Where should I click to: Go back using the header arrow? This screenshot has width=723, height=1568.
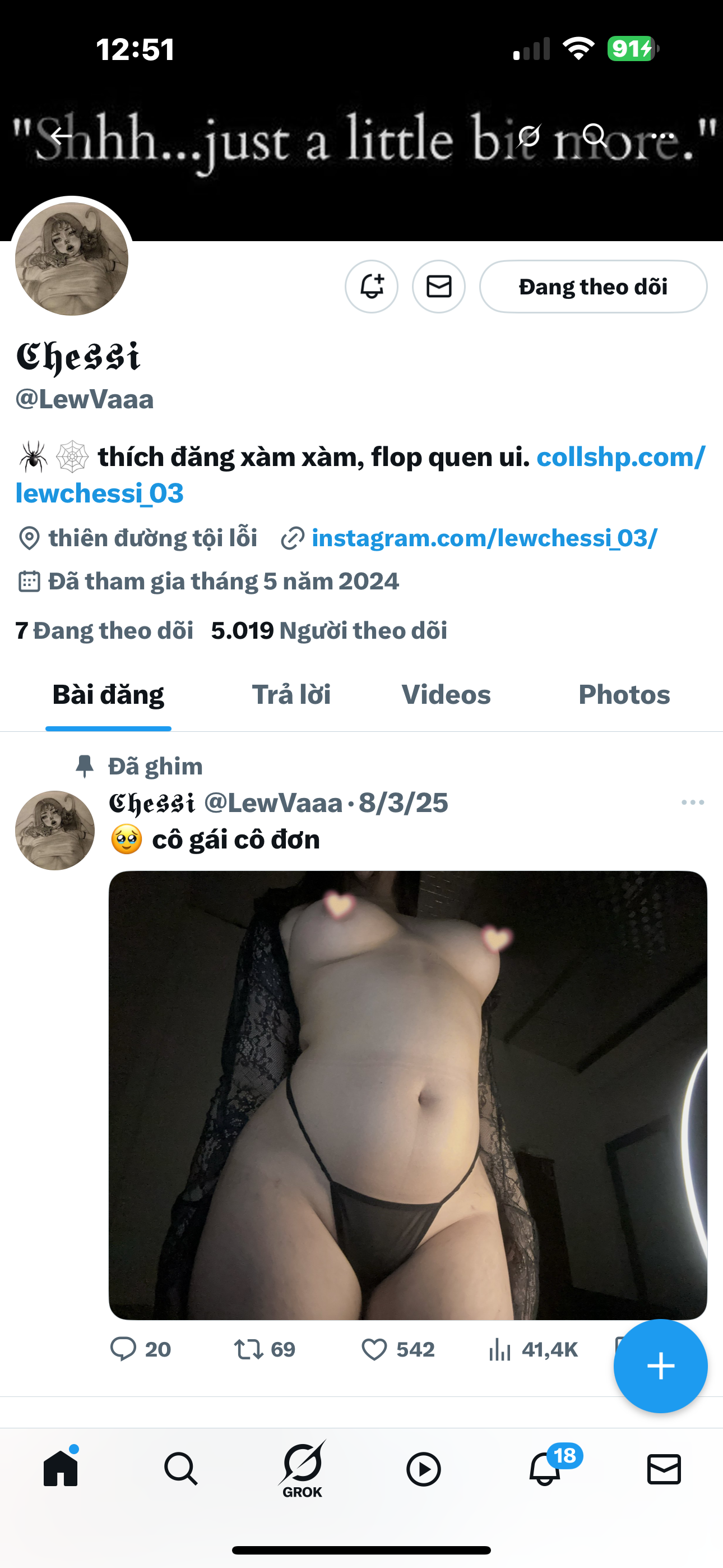(x=61, y=136)
